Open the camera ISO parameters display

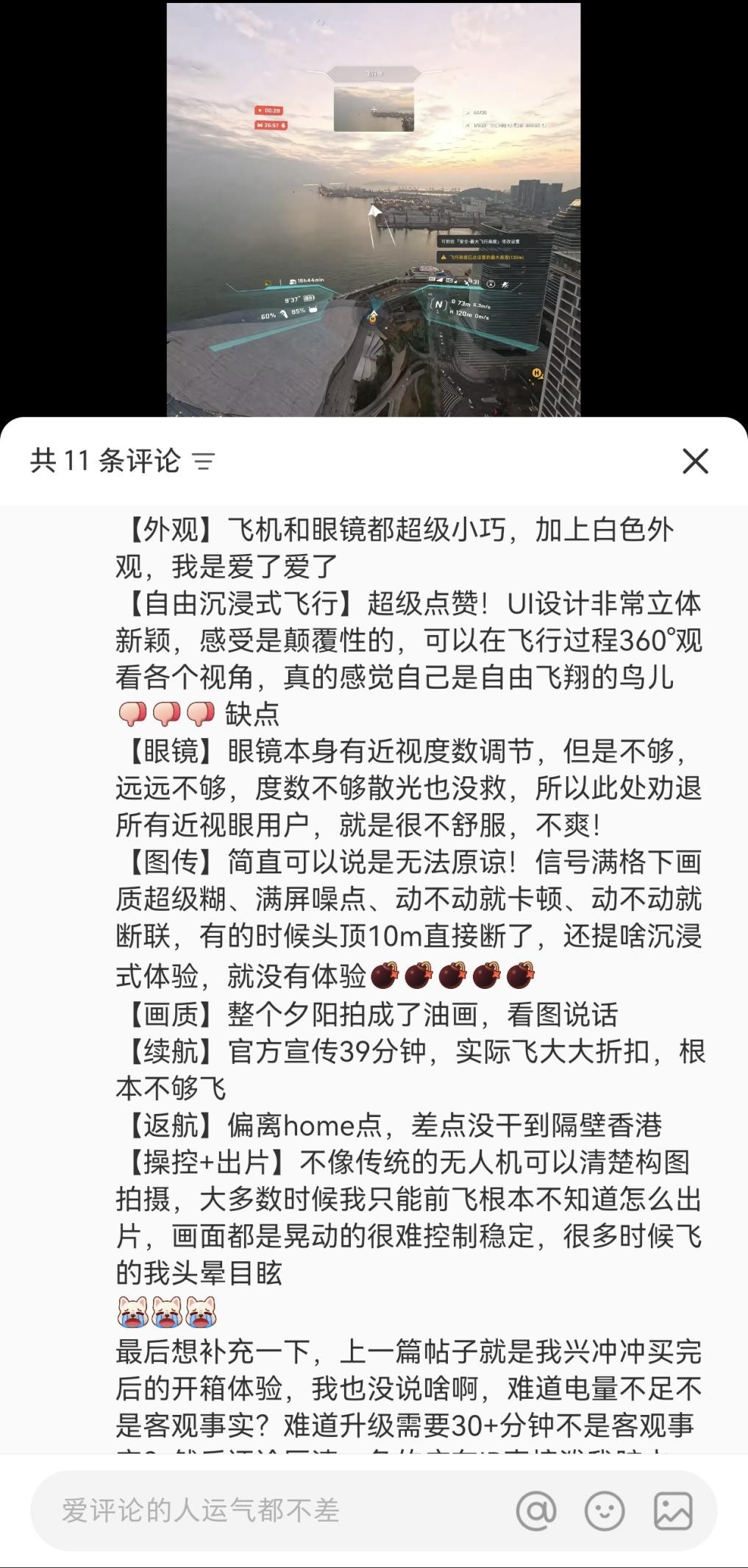[x=505, y=125]
